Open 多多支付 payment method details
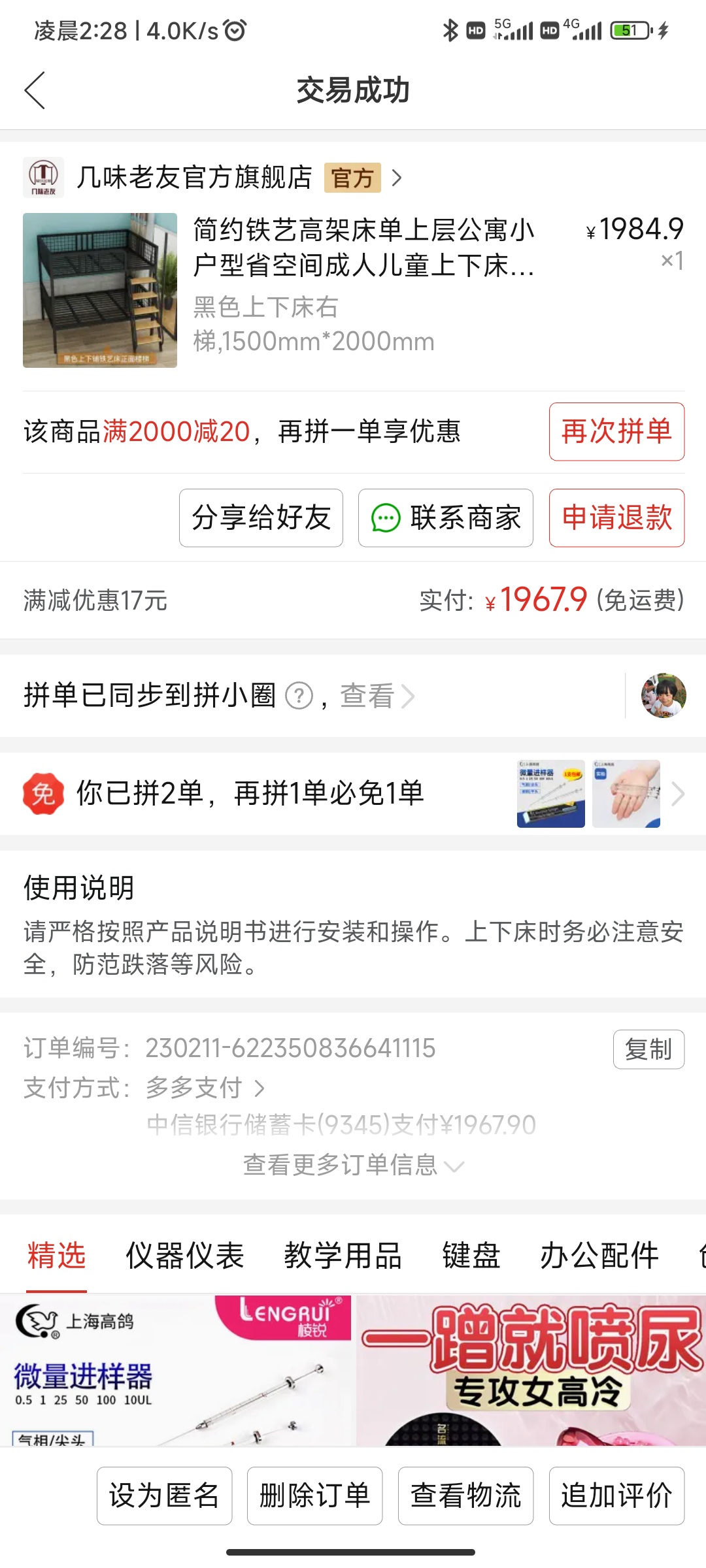Screen dimensions: 706x1568 pyautogui.click(x=204, y=1088)
